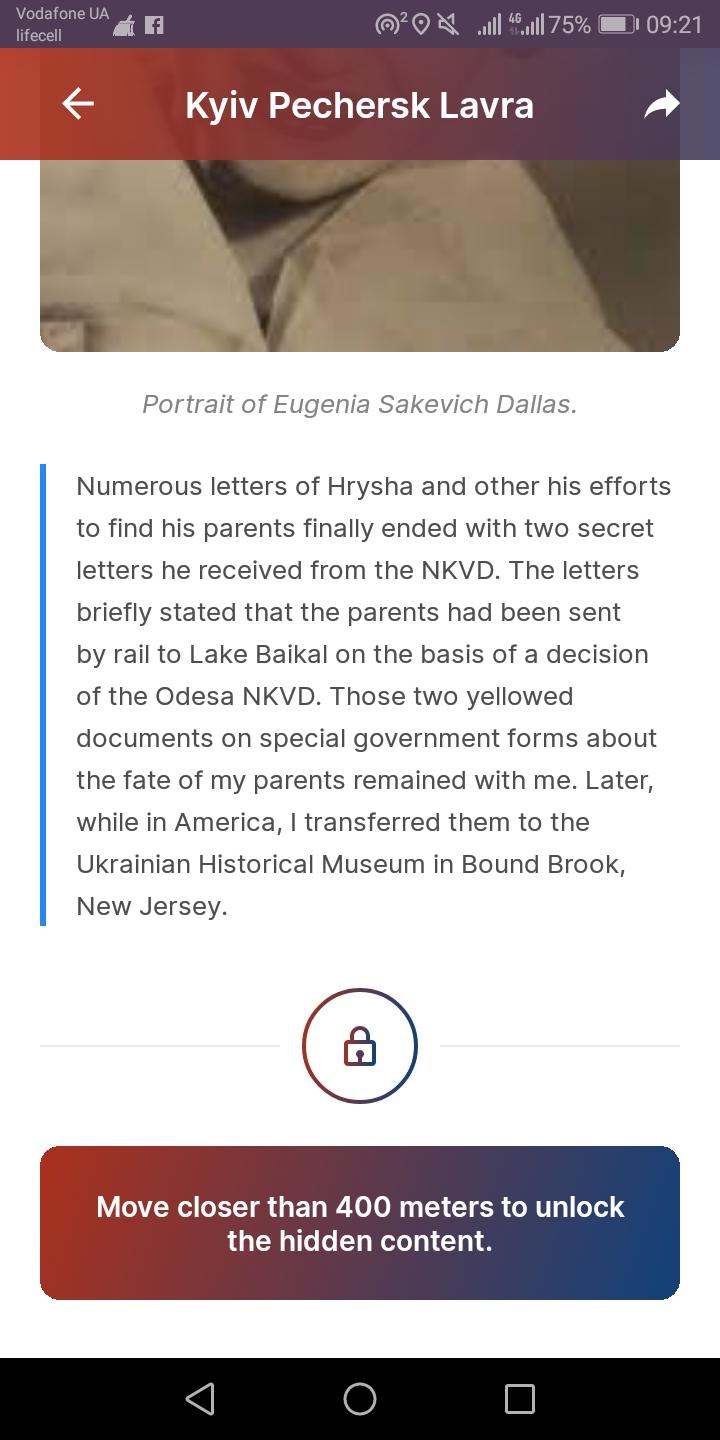Image resolution: width=720 pixels, height=1440 pixels.
Task: Tap the system back button
Action: tap(200, 1398)
